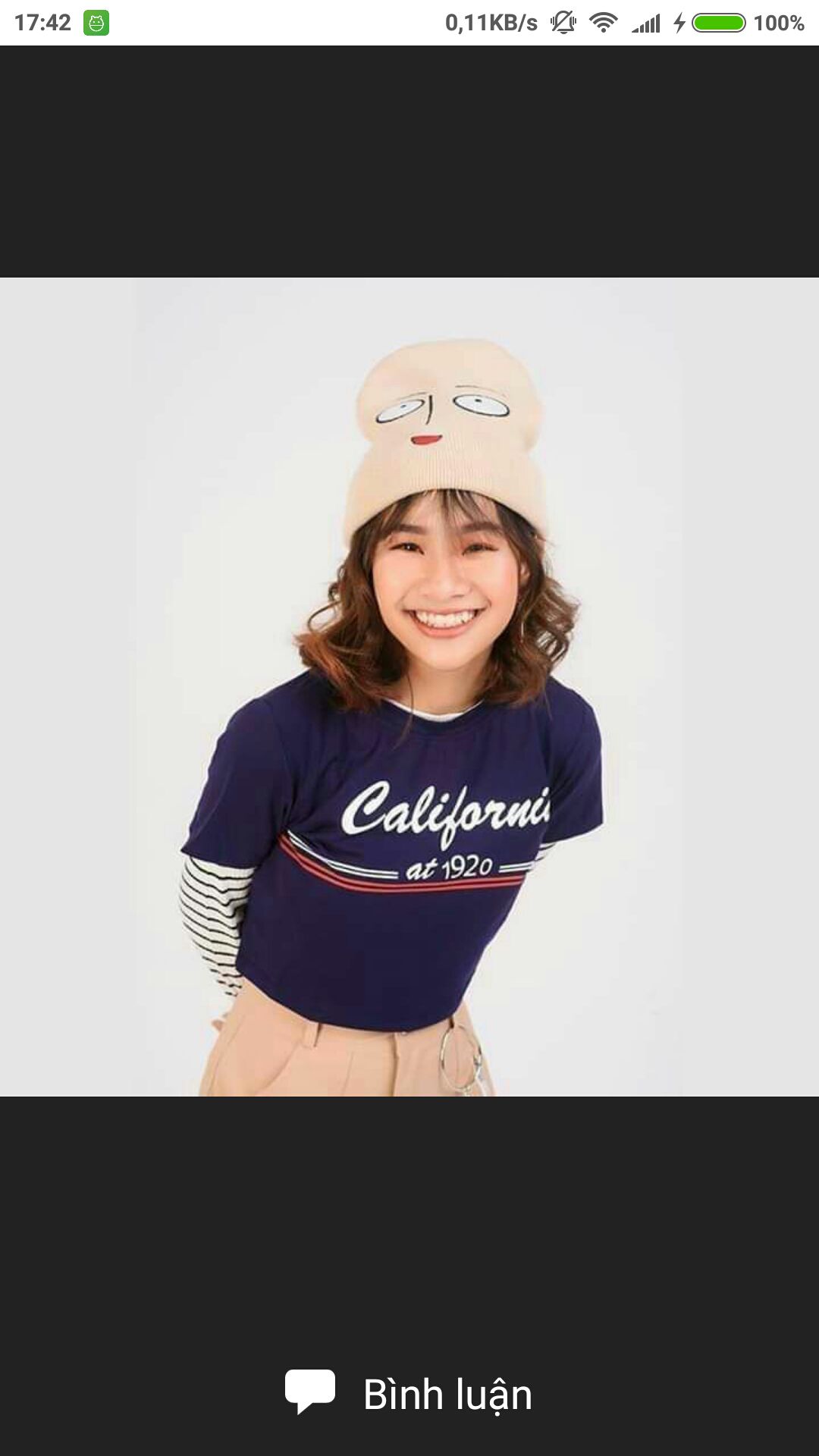Open the Bình luận comment button
819x1456 pixels.
[409, 1394]
